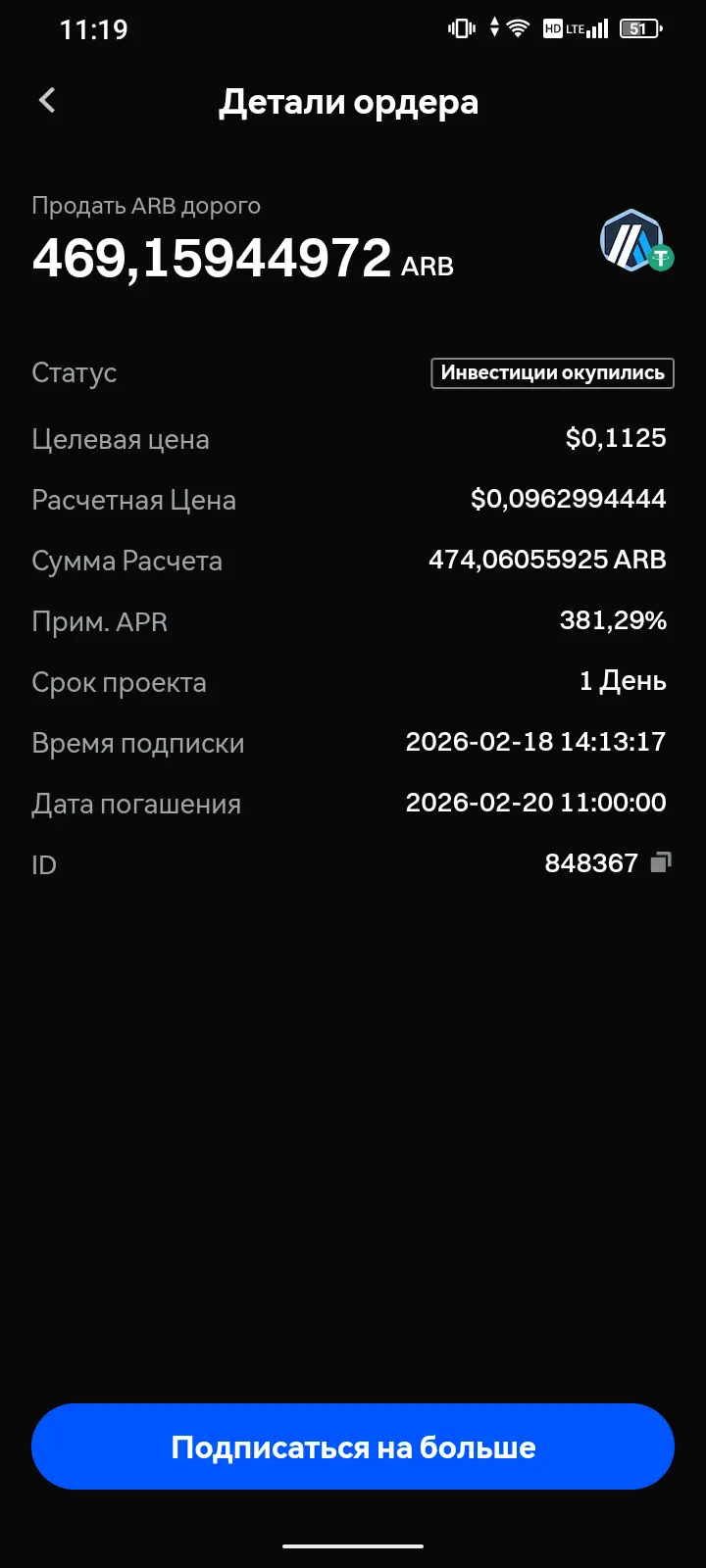Screen dimensions: 706x1568
Task: Tap the target price value $0,1125
Action: [617, 438]
